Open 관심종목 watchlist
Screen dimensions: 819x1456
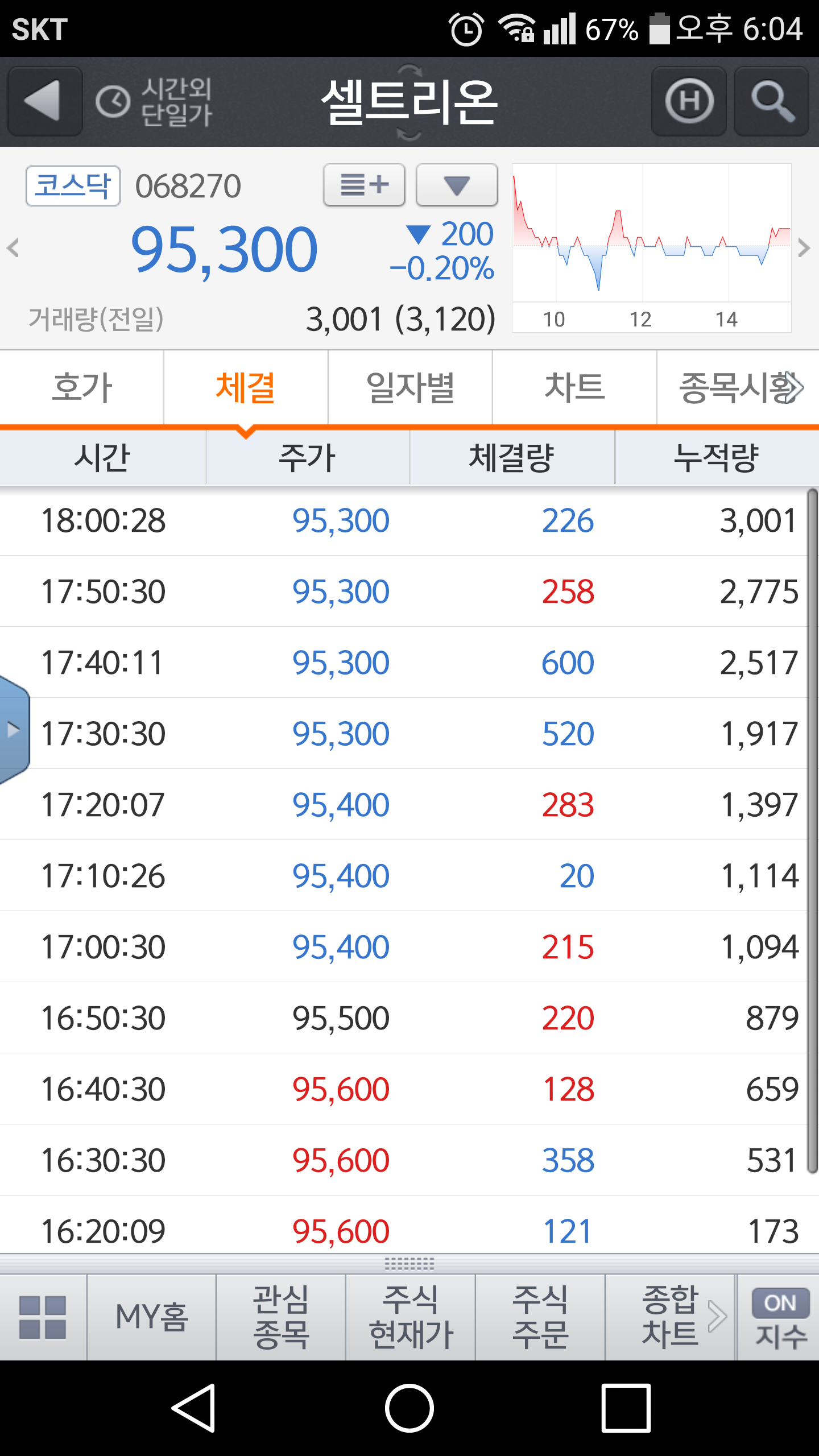tap(281, 1317)
